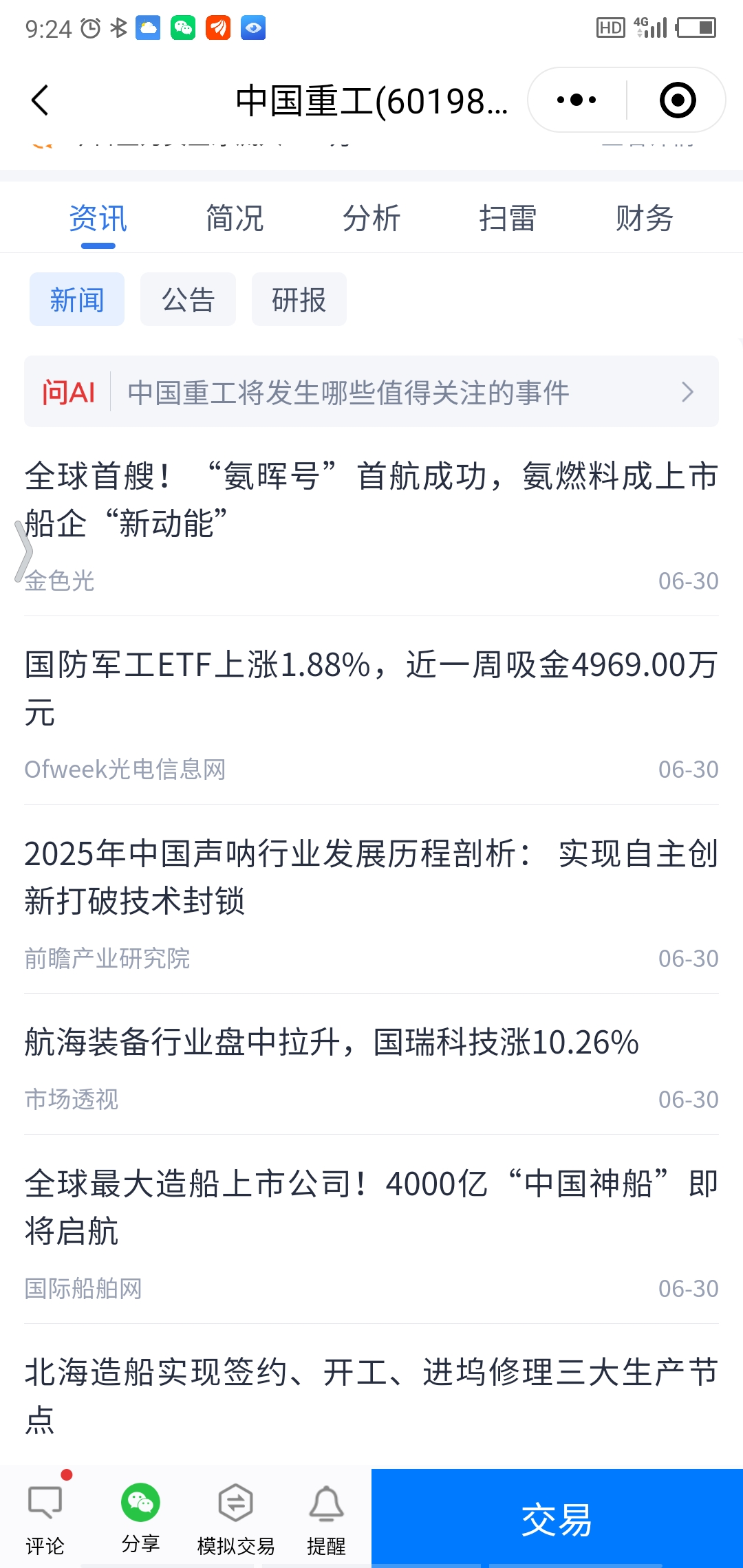
Task: Close the mini program via circle icon
Action: tap(678, 100)
